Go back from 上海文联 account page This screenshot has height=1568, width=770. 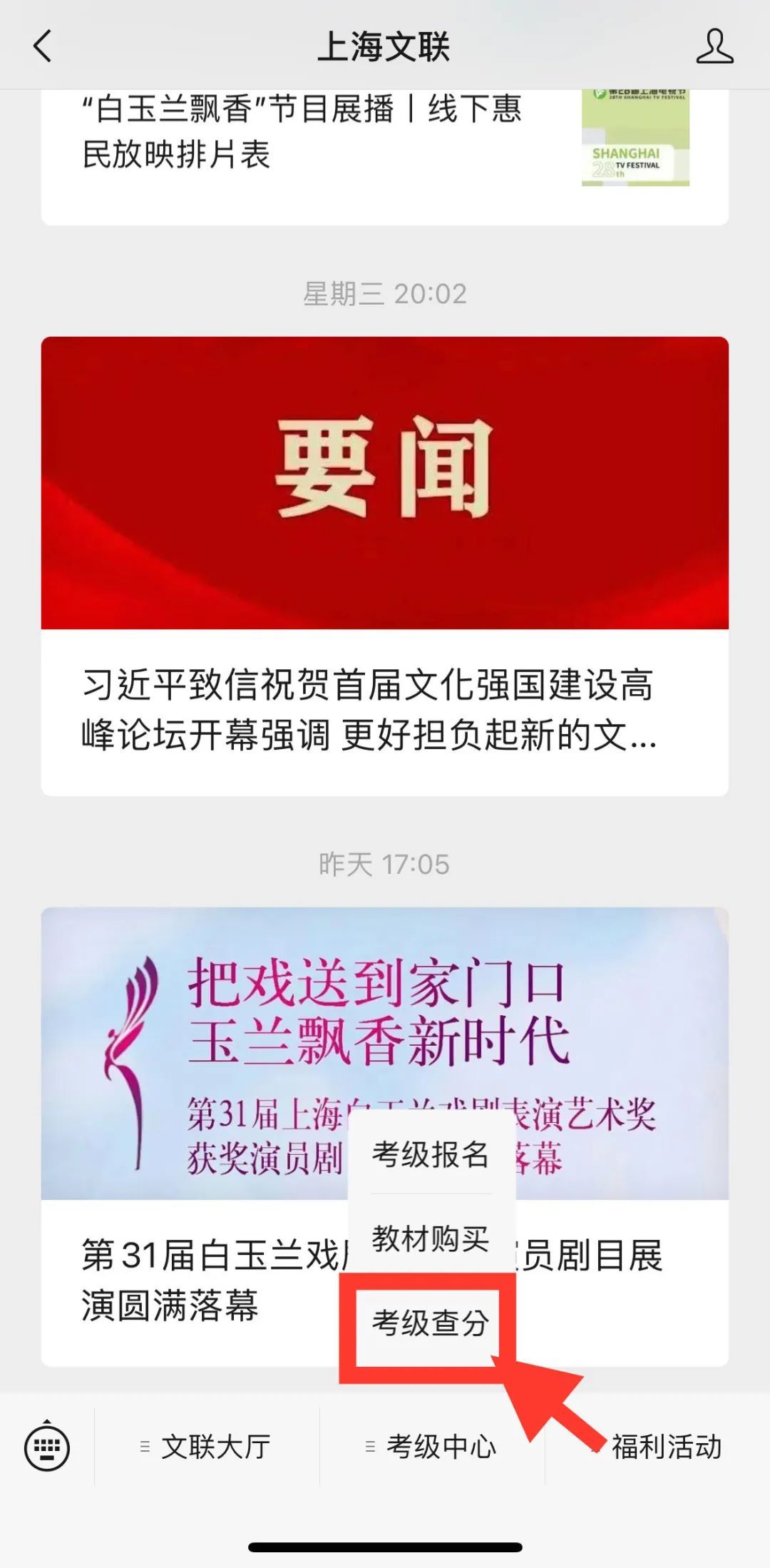tap(43, 46)
